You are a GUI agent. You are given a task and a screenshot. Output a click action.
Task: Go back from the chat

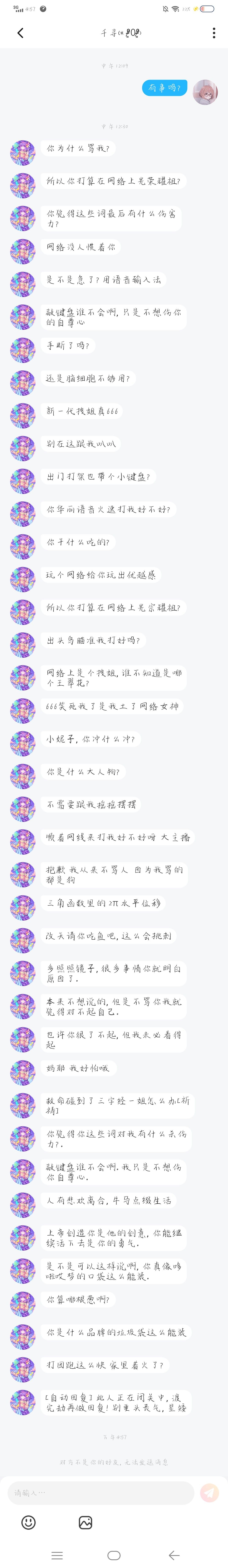(x=20, y=33)
